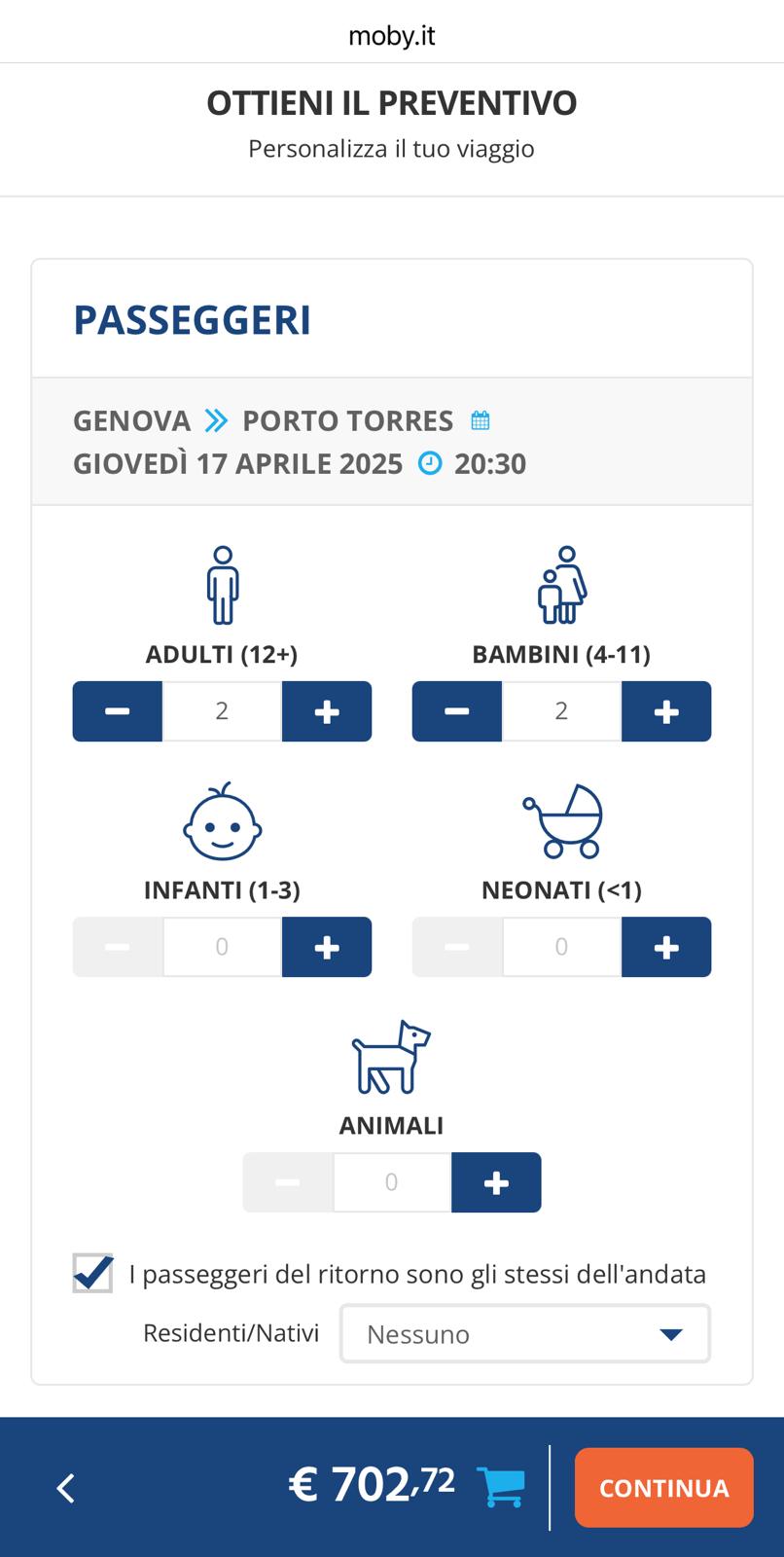The width and height of the screenshot is (784, 1557).
Task: Increase the number of Adulti
Action: coord(327,711)
